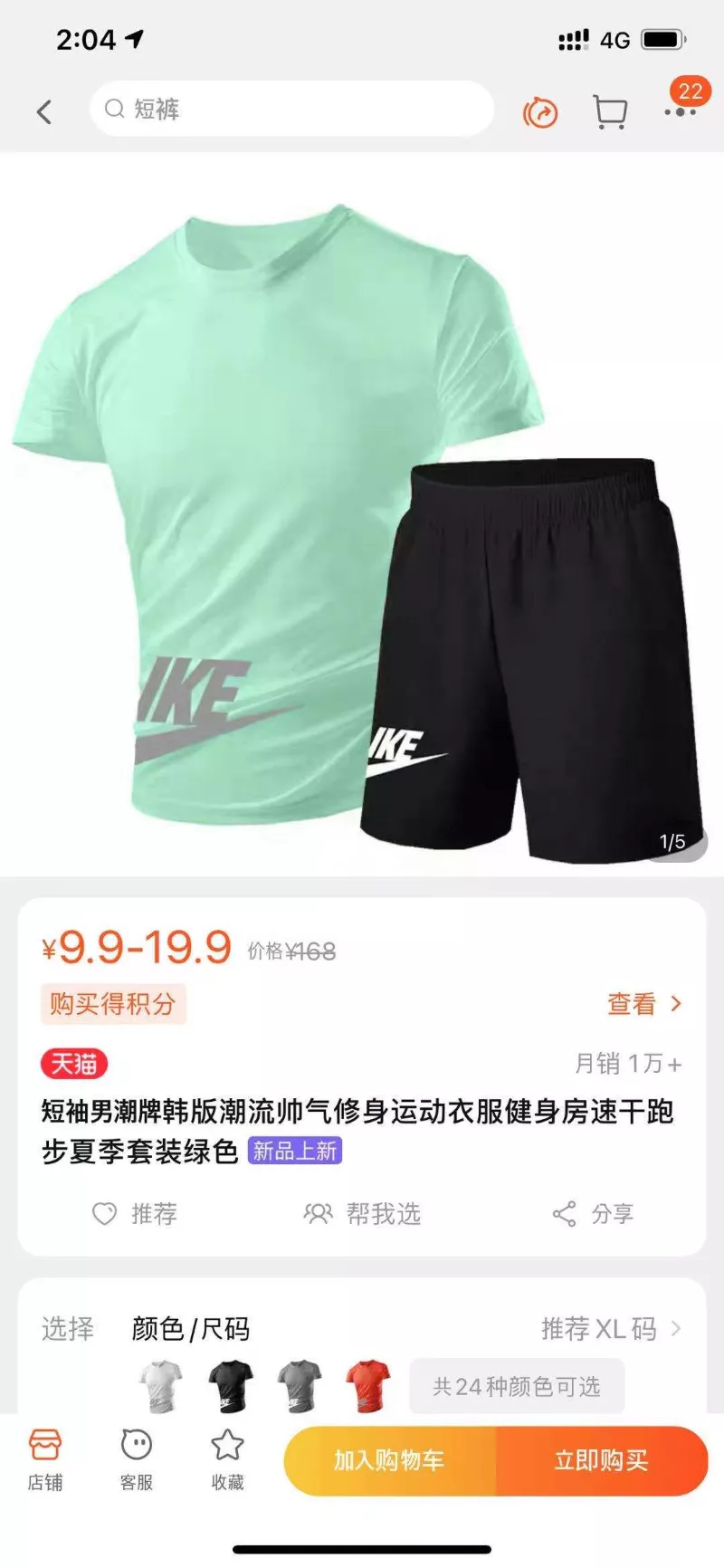Open the main product image
This screenshot has height=1568, width=724.
click(x=362, y=516)
